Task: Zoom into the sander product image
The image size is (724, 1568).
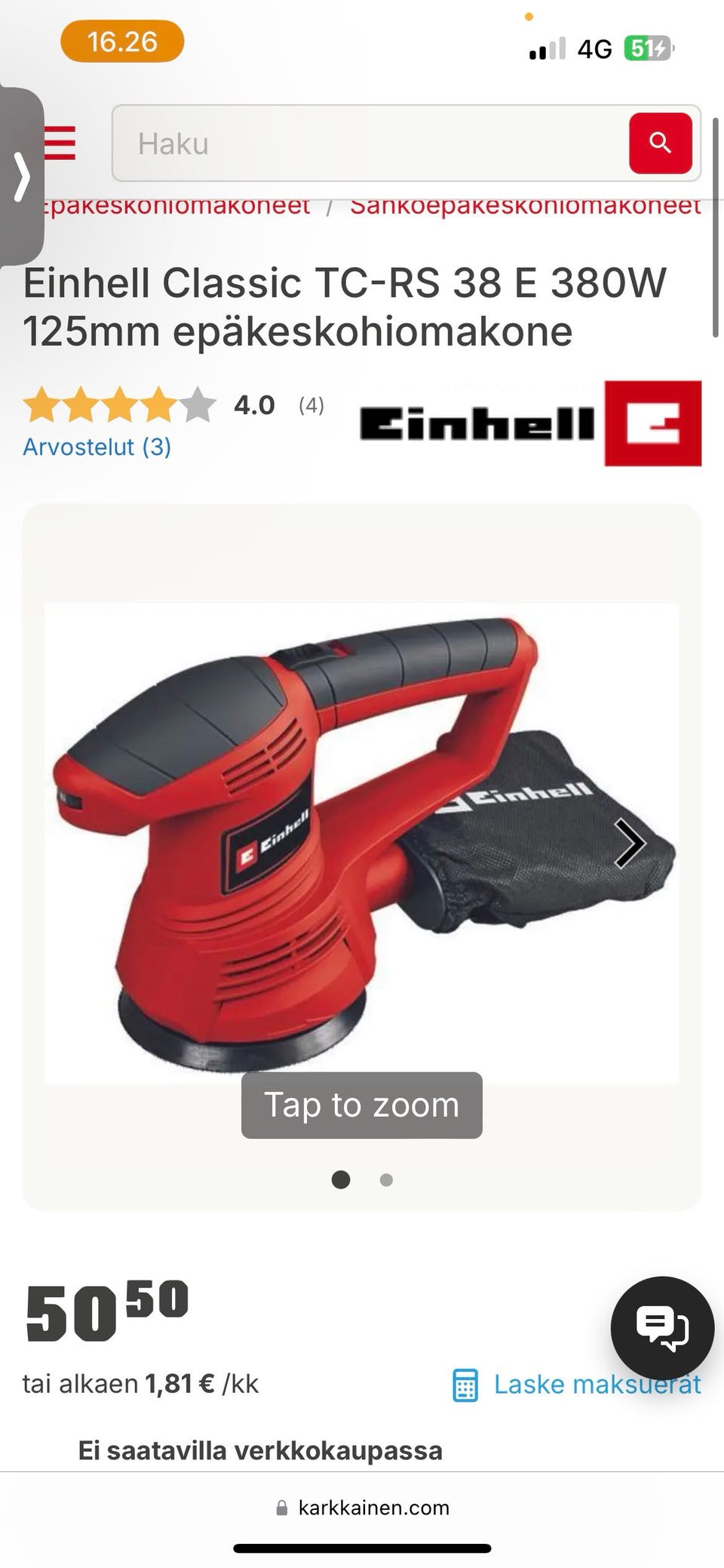Action: [x=362, y=844]
